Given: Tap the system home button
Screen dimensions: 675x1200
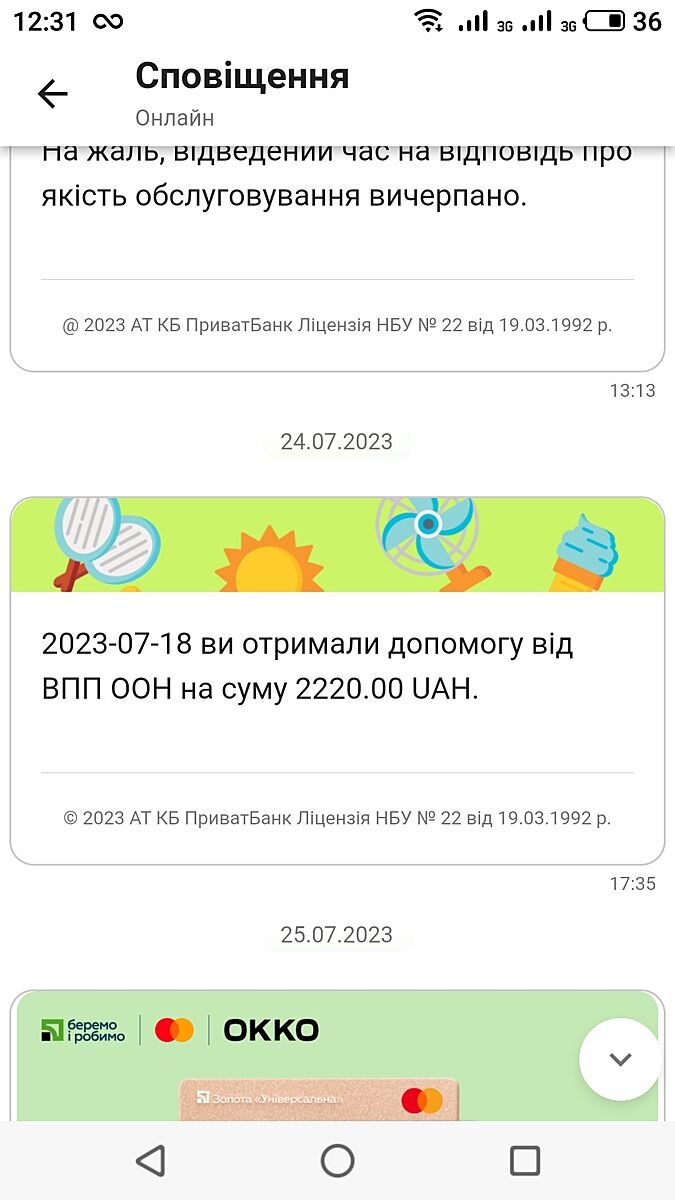Looking at the screenshot, I should click(337, 1160).
